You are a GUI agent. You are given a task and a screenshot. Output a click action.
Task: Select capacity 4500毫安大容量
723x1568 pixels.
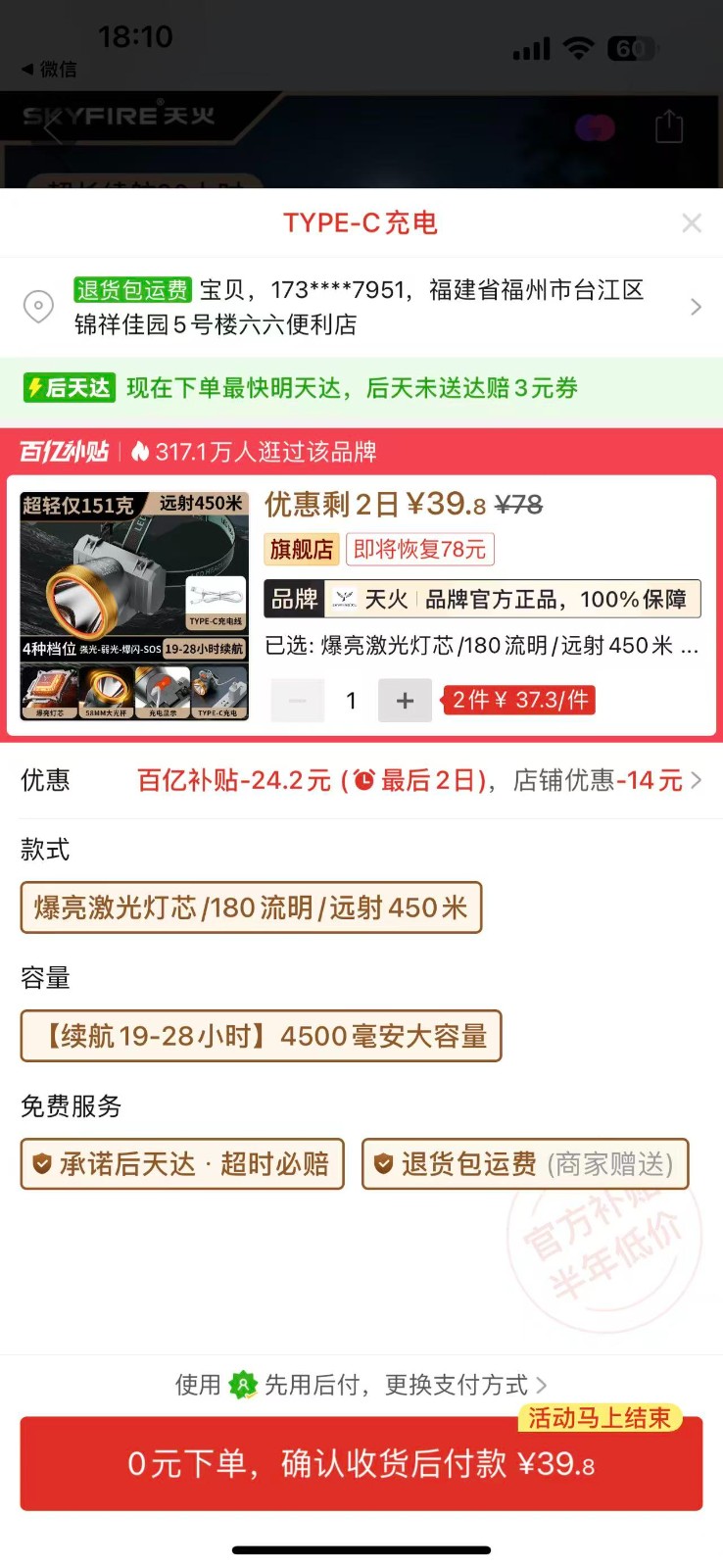[261, 1036]
